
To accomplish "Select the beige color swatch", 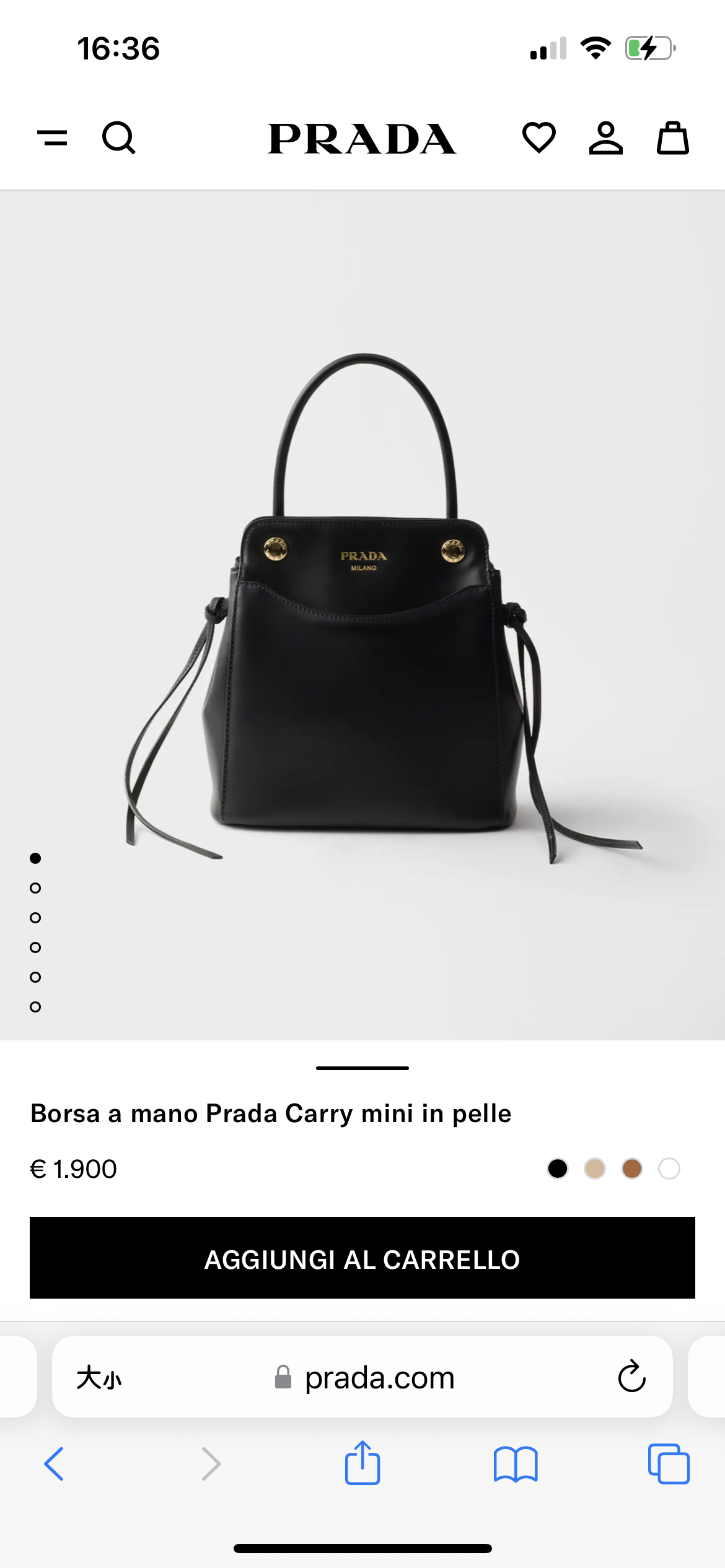I will coord(595,1169).
